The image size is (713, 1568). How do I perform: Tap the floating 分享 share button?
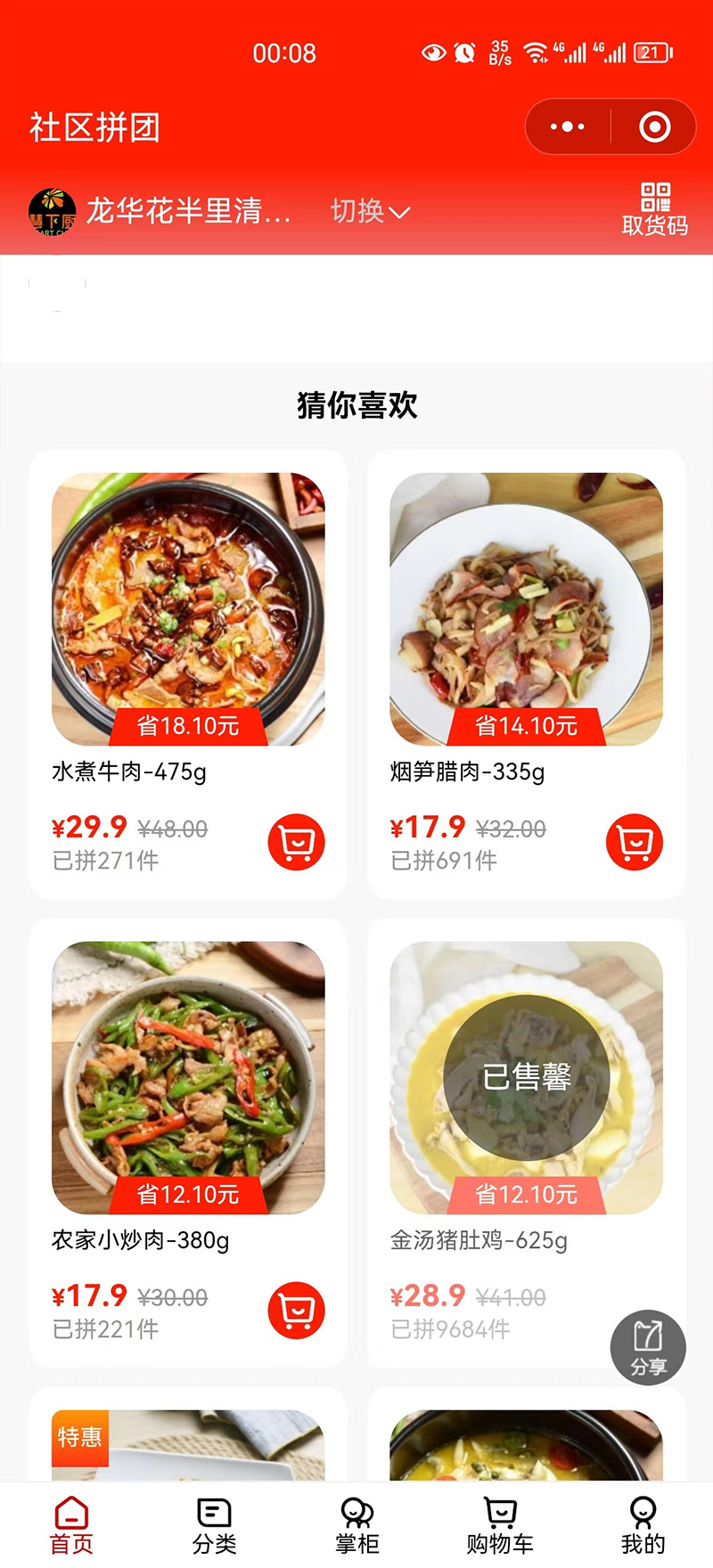[648, 1347]
